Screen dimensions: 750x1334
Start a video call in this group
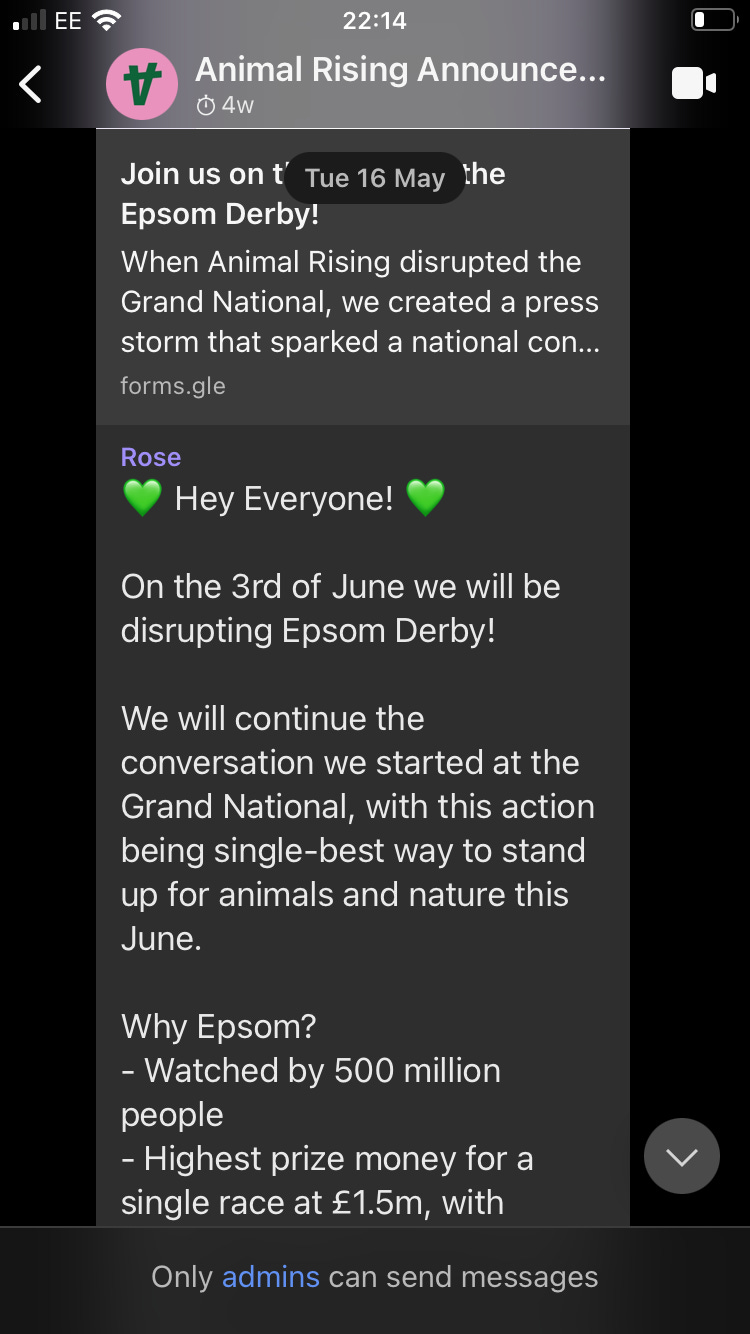click(694, 84)
